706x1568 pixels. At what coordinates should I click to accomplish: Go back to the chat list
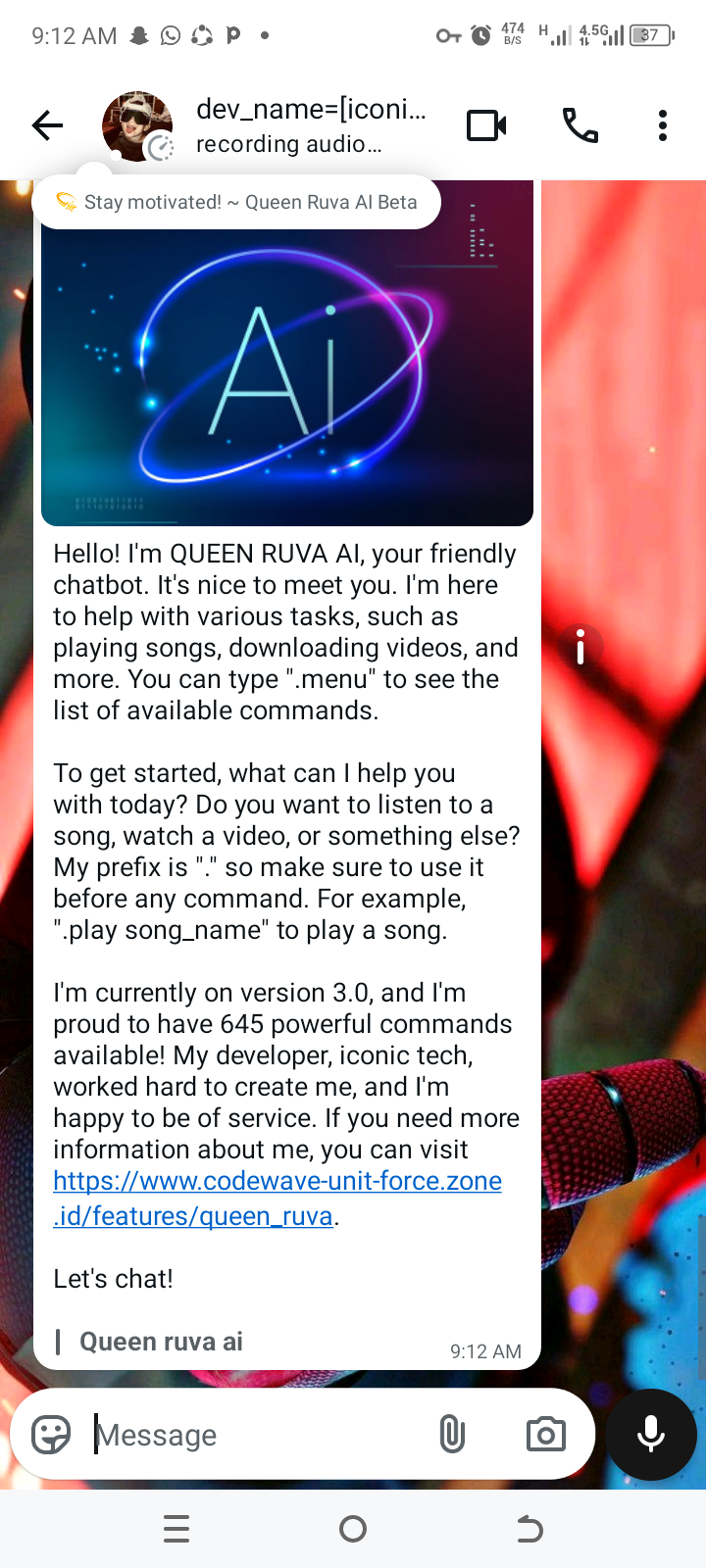46,125
